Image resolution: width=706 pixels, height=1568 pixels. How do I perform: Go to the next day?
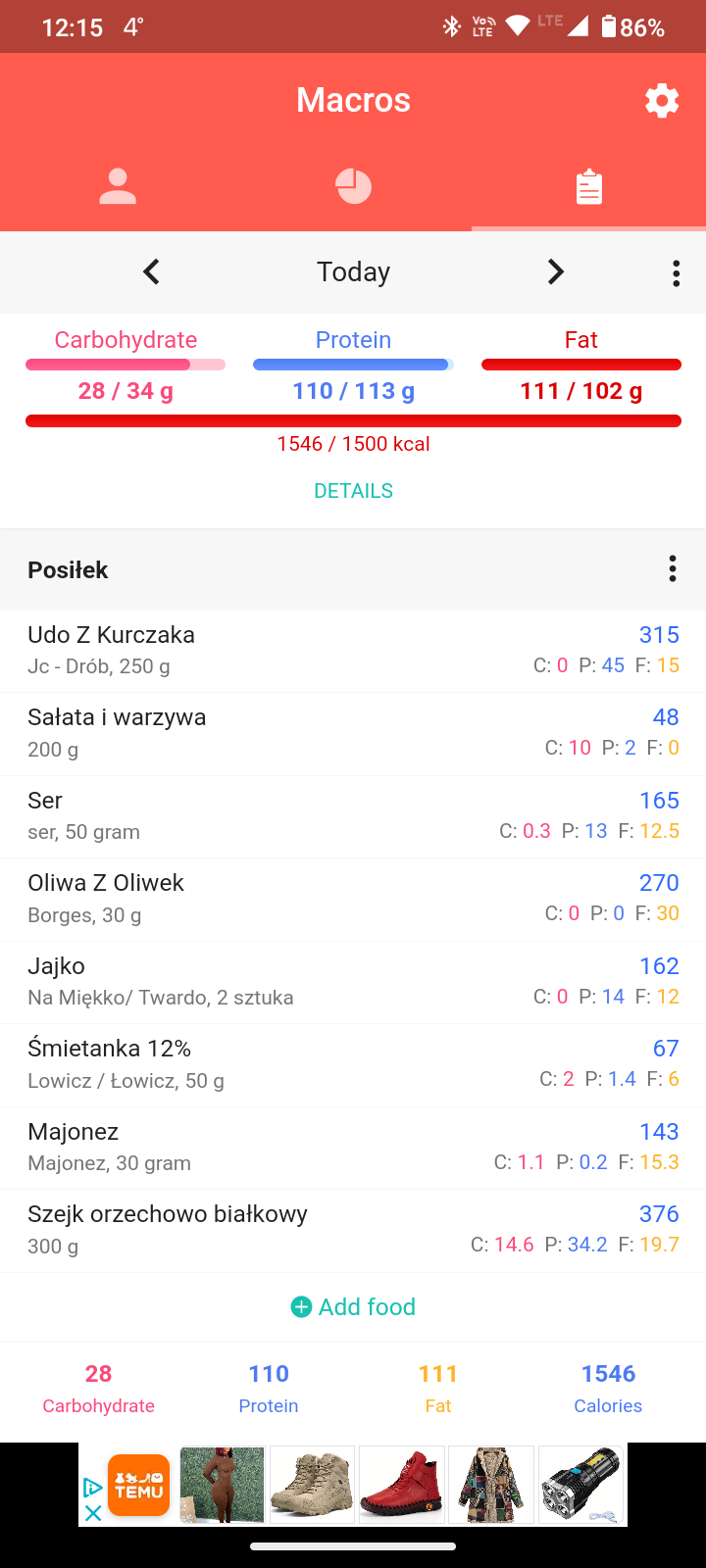(x=555, y=271)
